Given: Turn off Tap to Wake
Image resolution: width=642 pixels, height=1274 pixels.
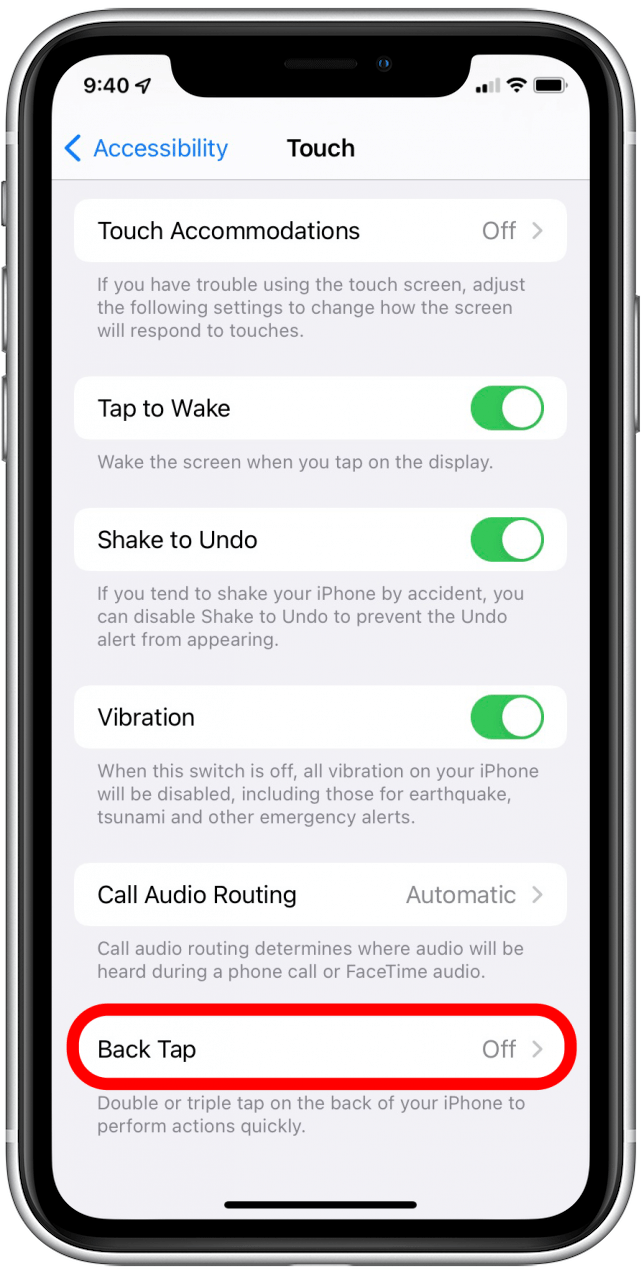Looking at the screenshot, I should [507, 409].
